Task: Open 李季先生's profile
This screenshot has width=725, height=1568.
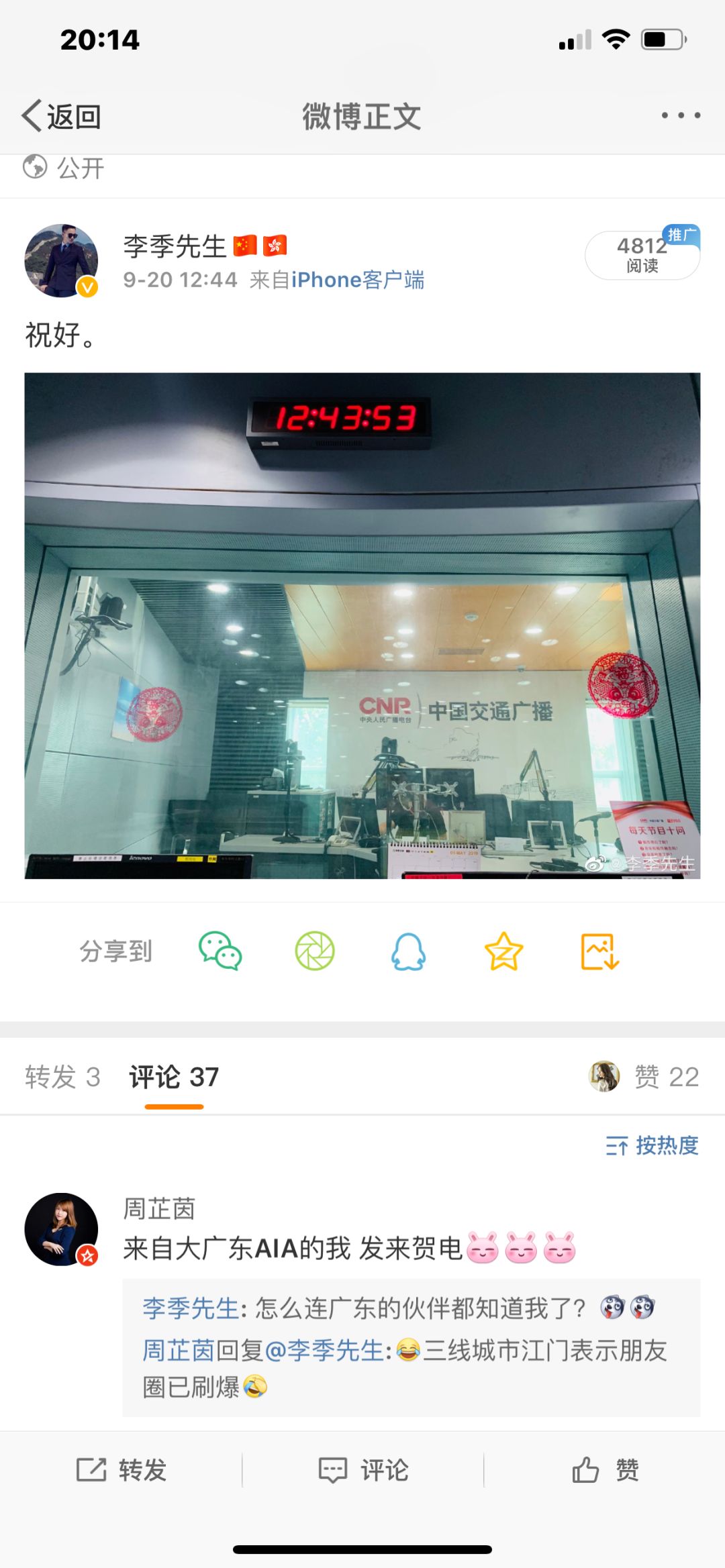Action: [x=177, y=246]
